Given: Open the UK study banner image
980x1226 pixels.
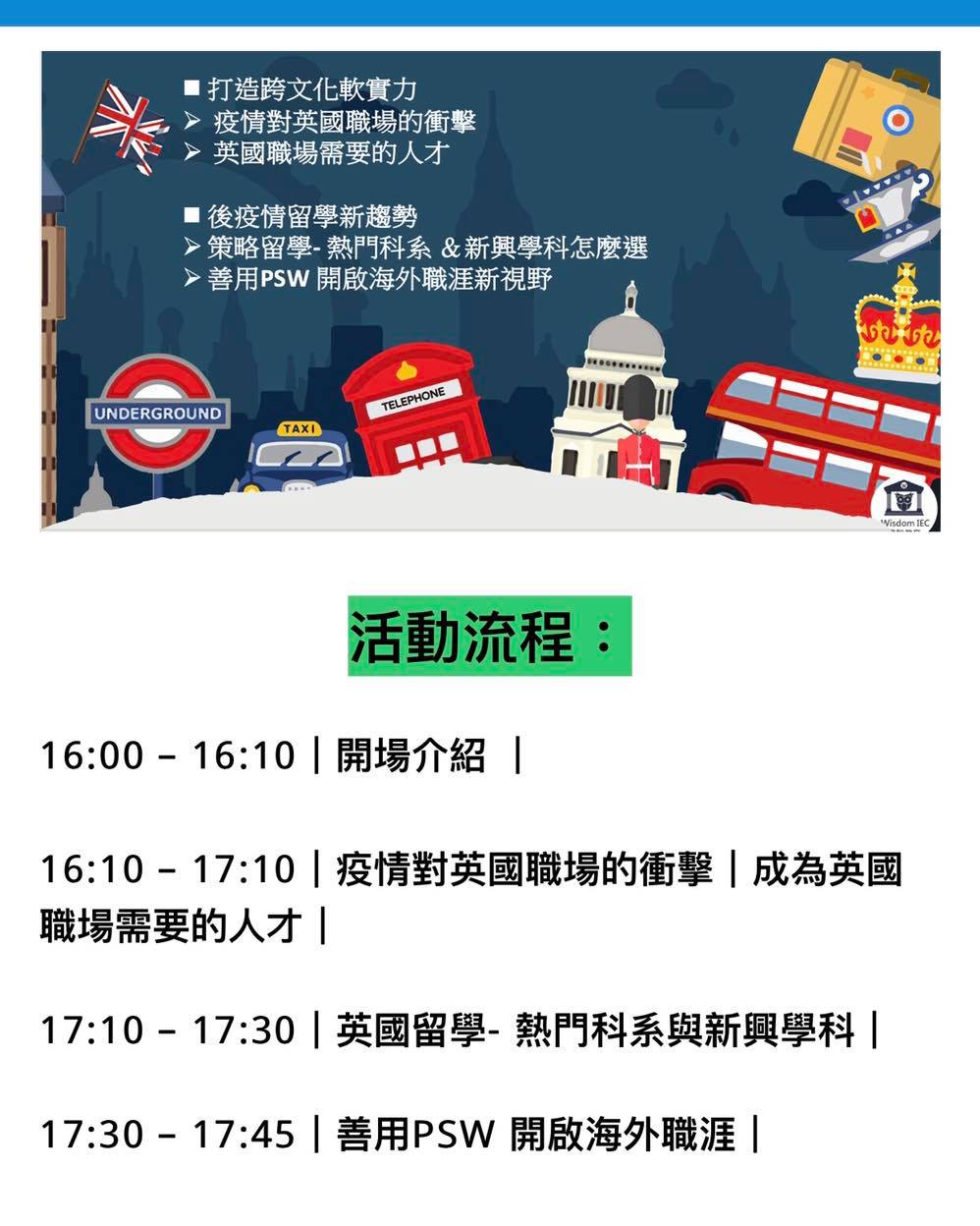Looking at the screenshot, I should [490, 291].
